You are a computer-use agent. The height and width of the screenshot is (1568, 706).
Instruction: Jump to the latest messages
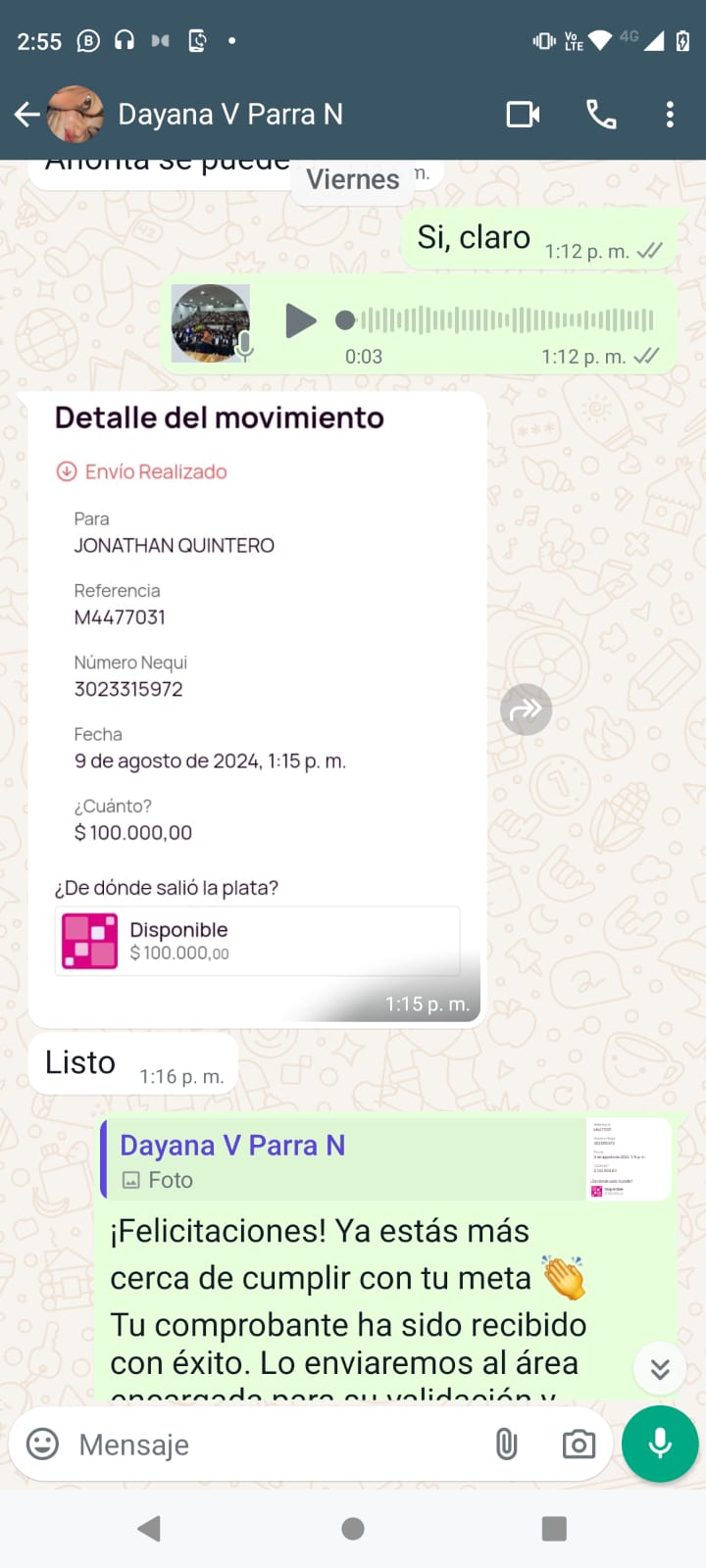tap(660, 1368)
